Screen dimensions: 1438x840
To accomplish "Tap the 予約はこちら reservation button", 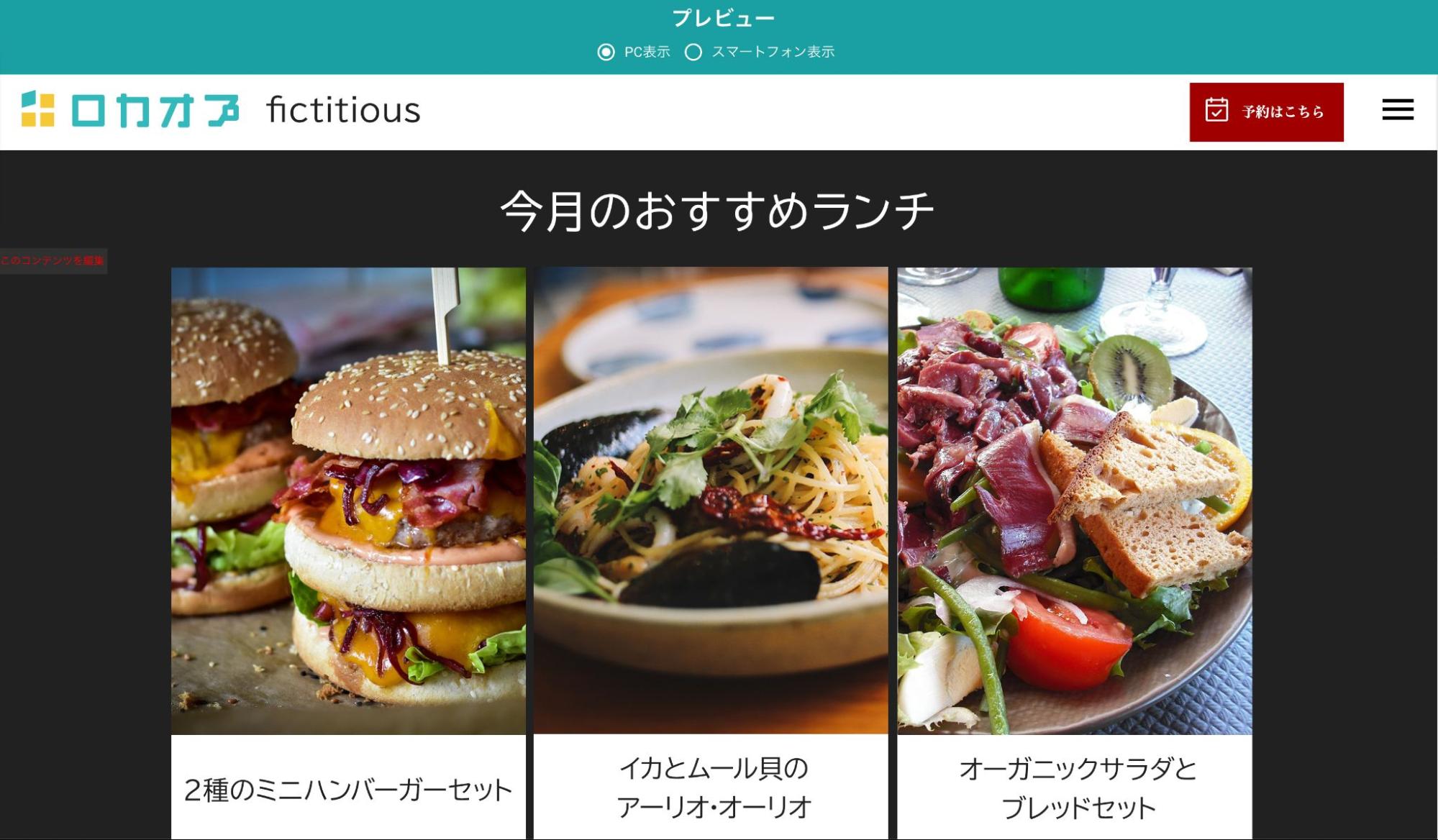I will 1265,111.
